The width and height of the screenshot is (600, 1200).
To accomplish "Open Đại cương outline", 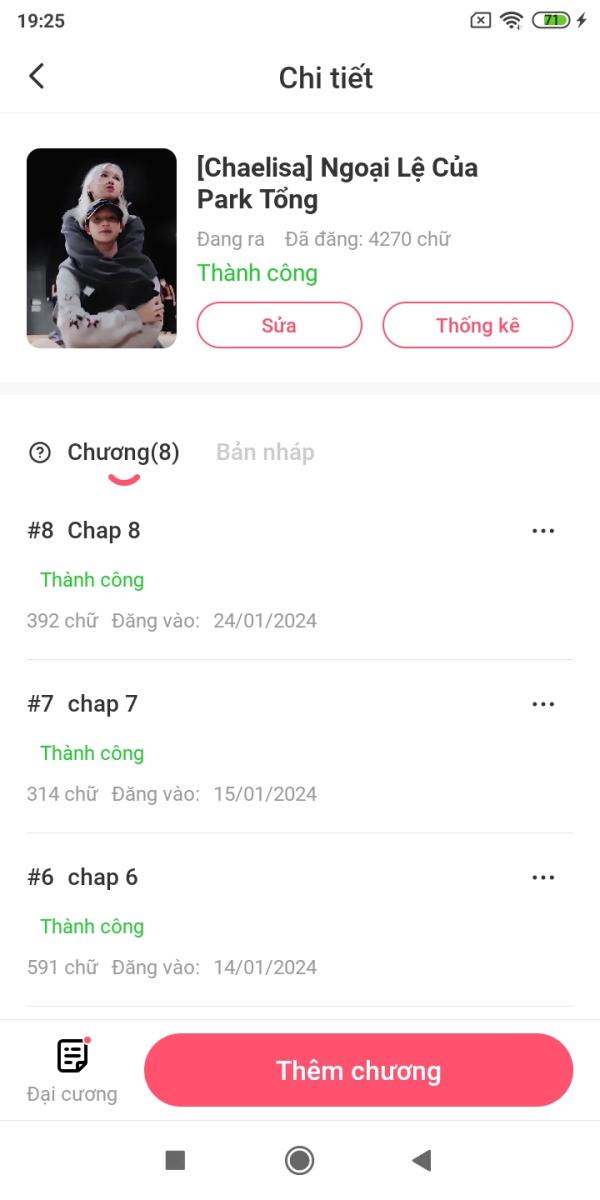I will pyautogui.click(x=72, y=1070).
